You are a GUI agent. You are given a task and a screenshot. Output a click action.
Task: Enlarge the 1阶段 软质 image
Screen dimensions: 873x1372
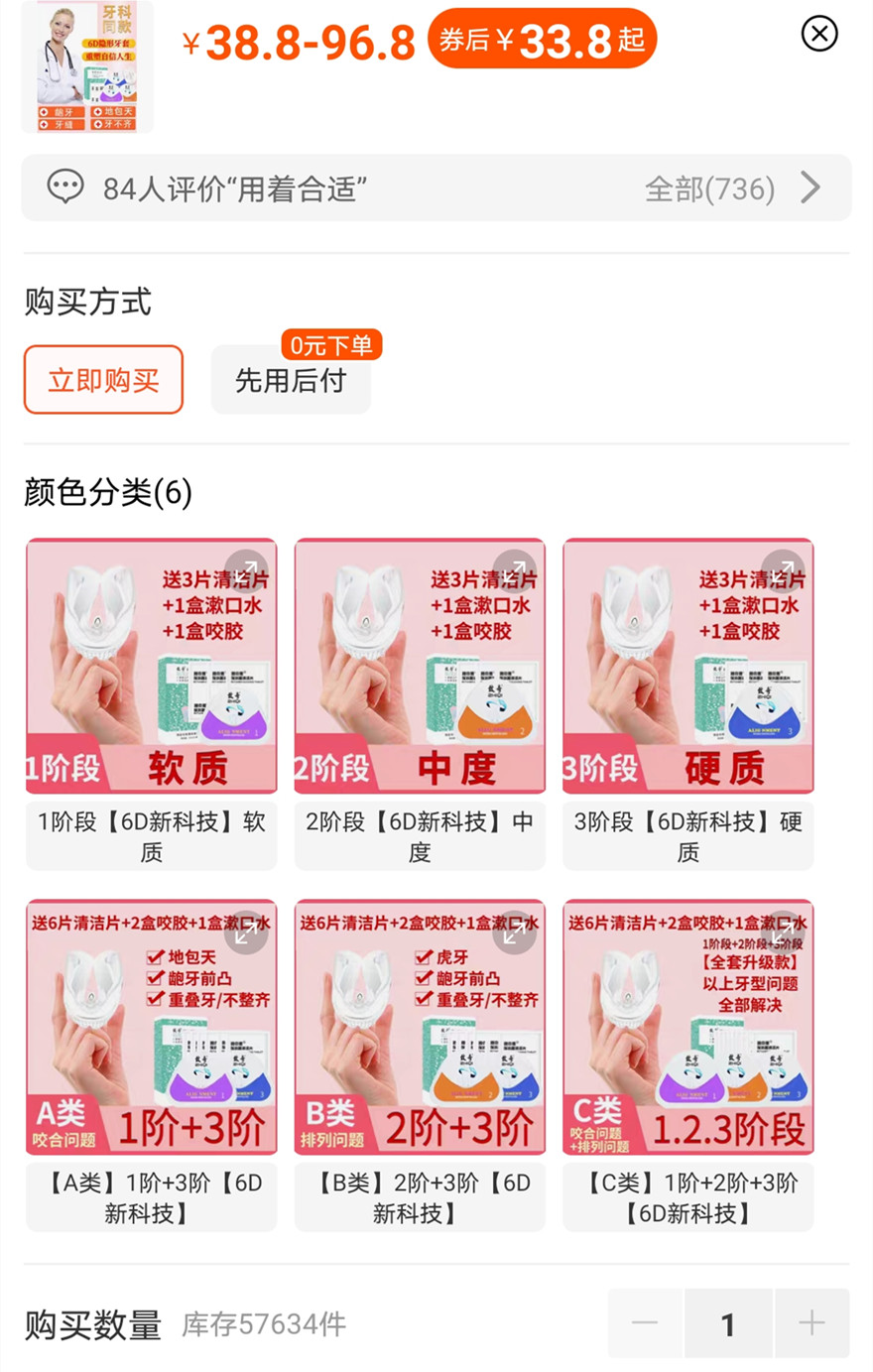[246, 571]
